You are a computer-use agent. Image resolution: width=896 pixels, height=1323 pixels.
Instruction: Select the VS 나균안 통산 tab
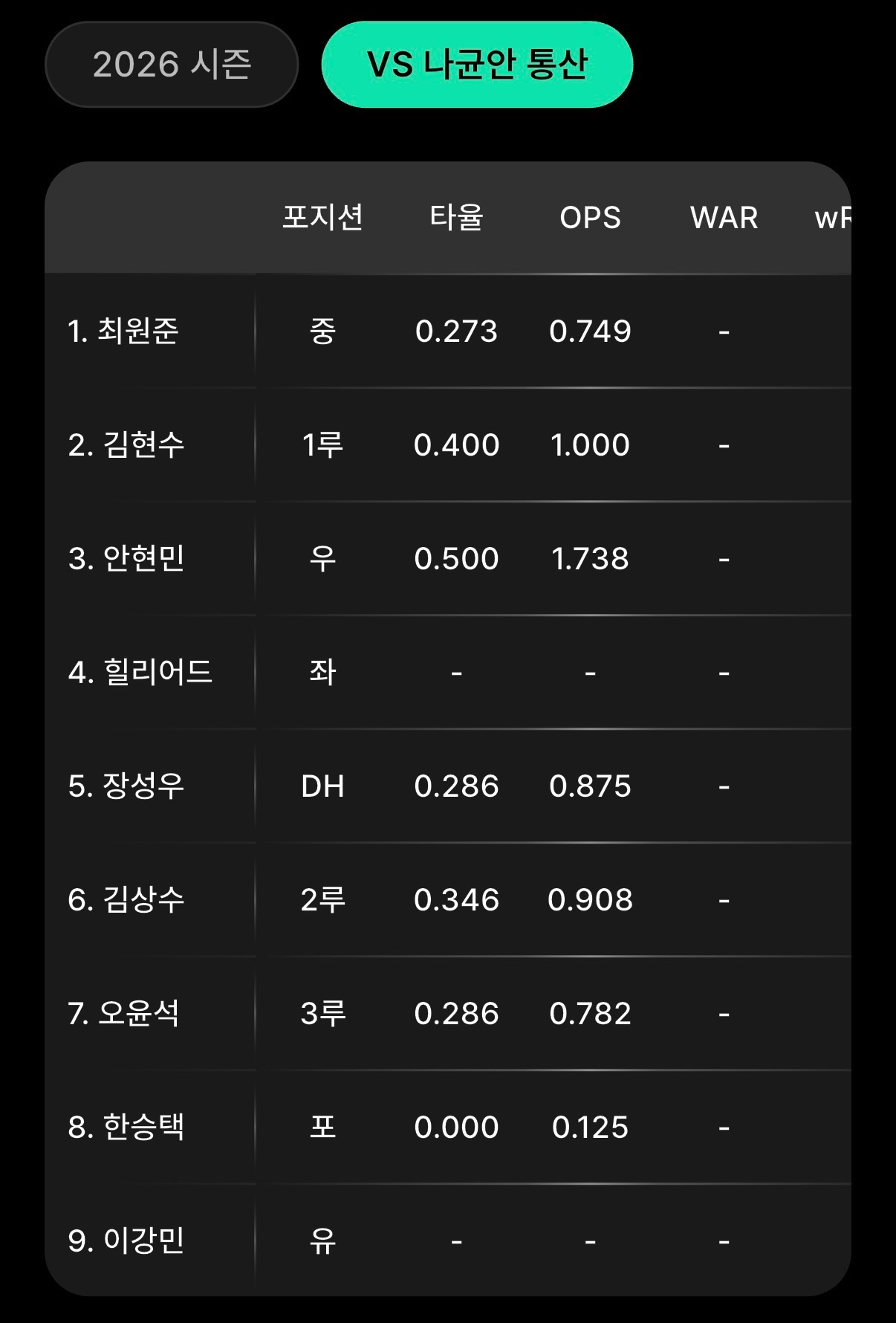tap(477, 65)
